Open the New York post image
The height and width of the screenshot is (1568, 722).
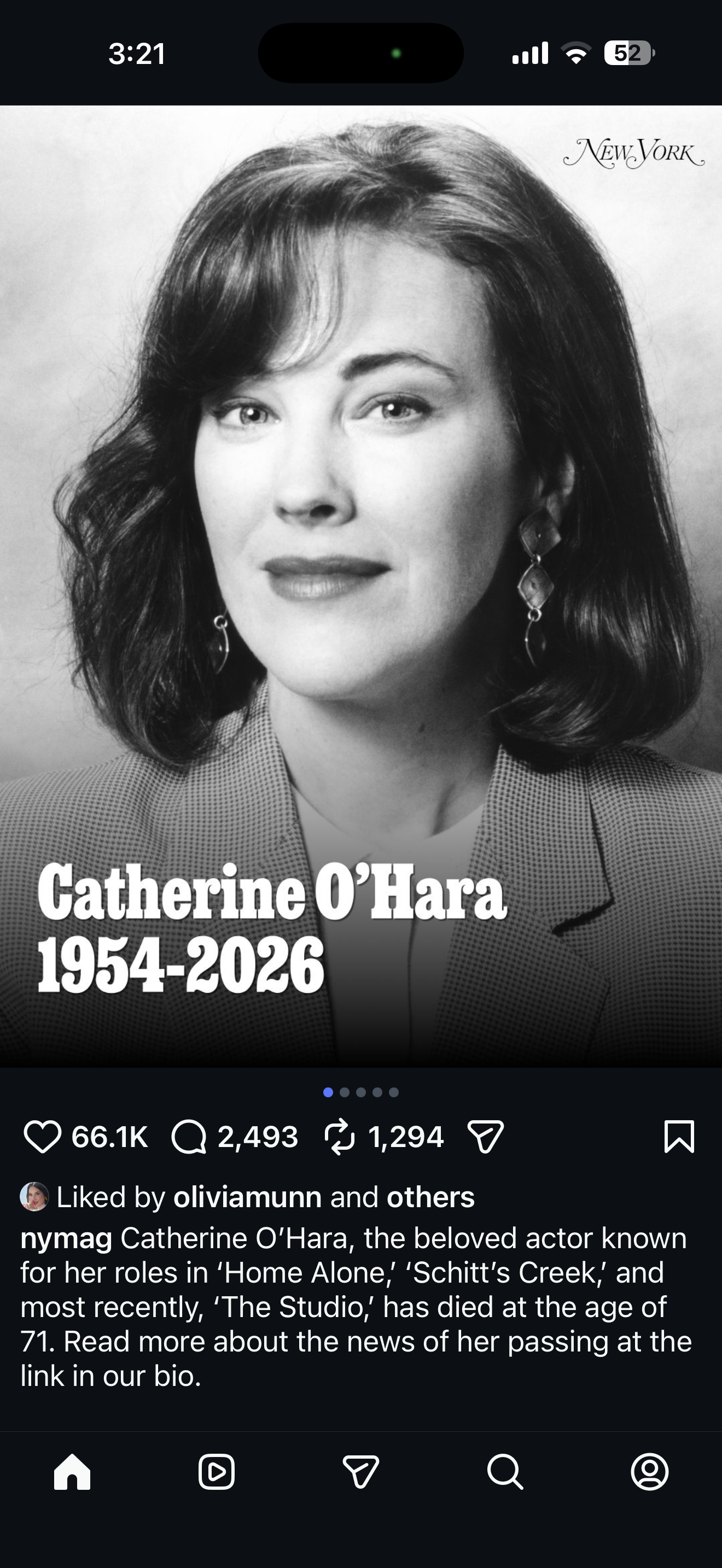[x=361, y=548]
